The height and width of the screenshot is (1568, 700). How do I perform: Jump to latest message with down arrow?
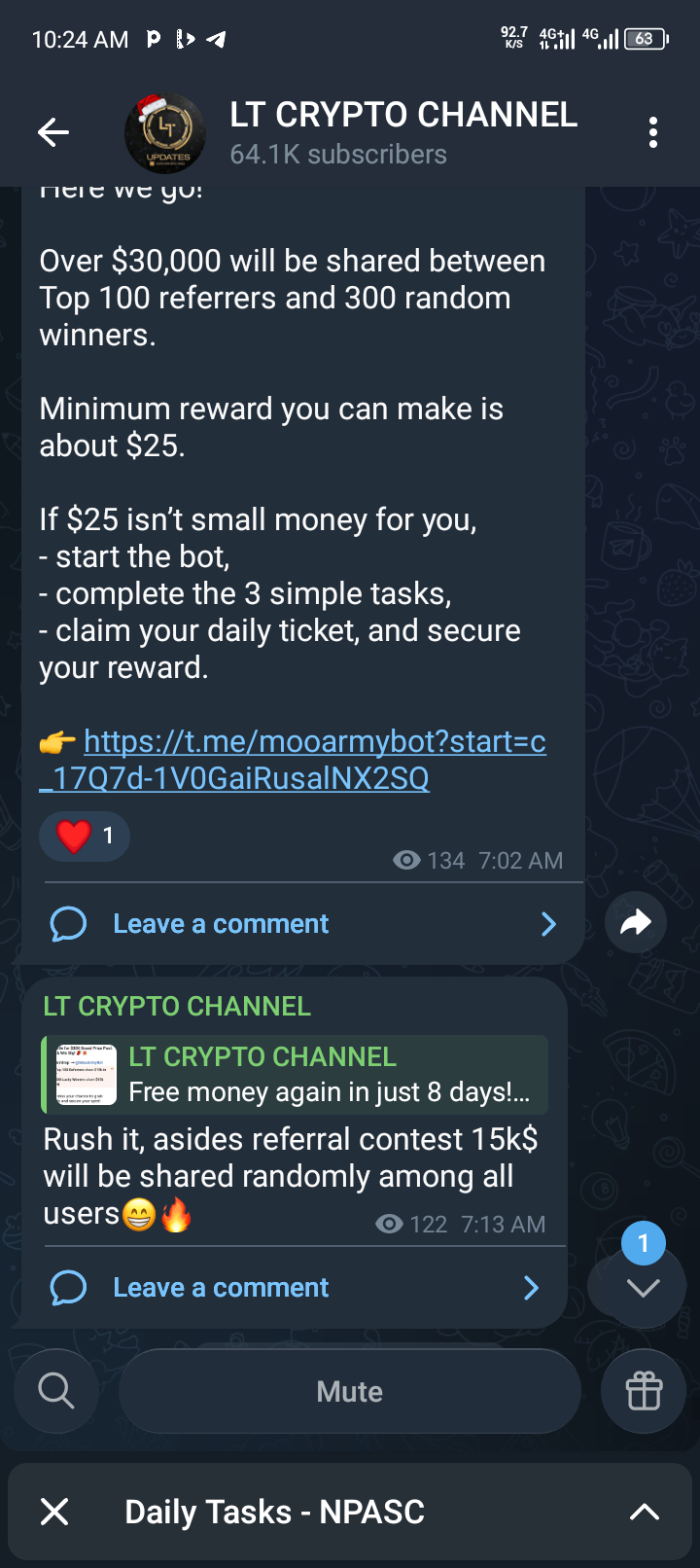click(x=643, y=1288)
